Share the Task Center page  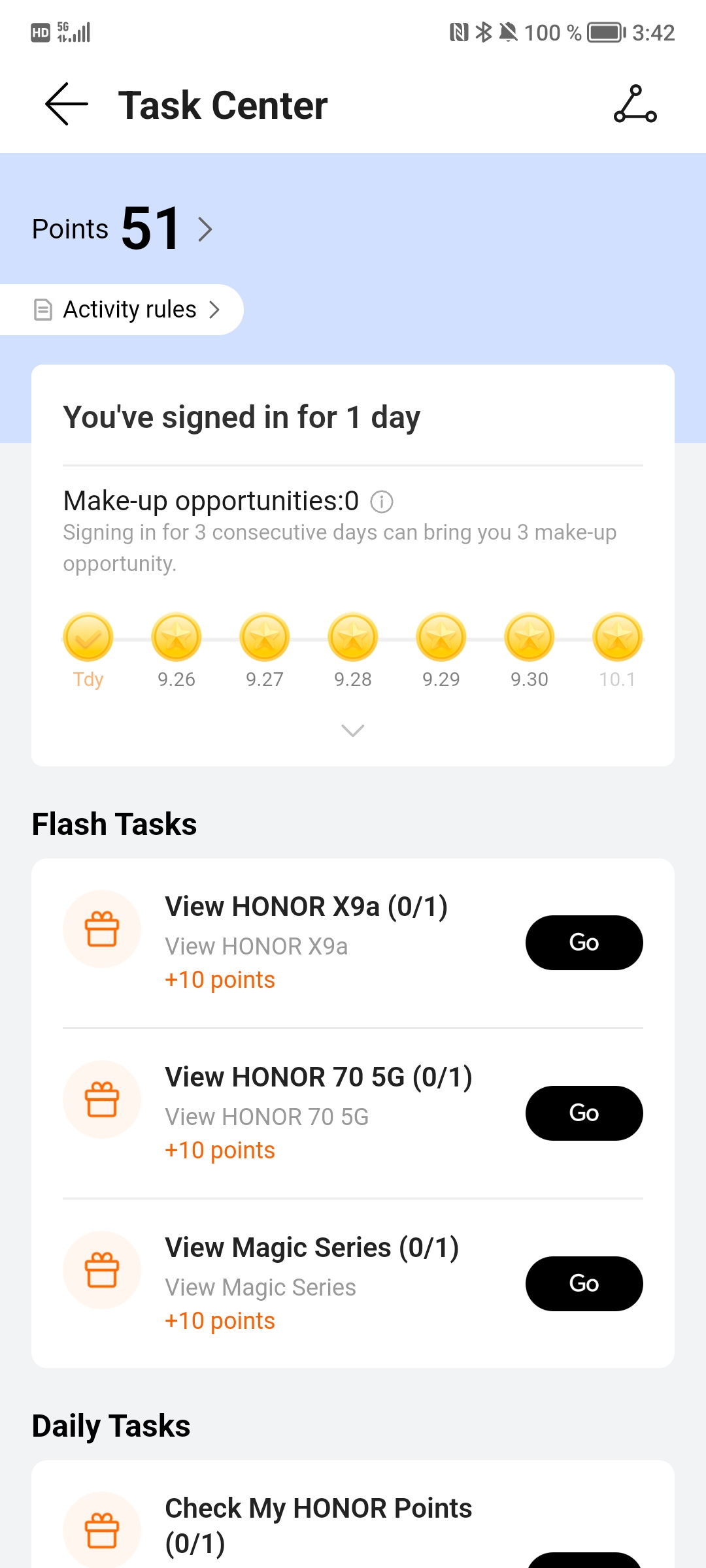(x=635, y=105)
